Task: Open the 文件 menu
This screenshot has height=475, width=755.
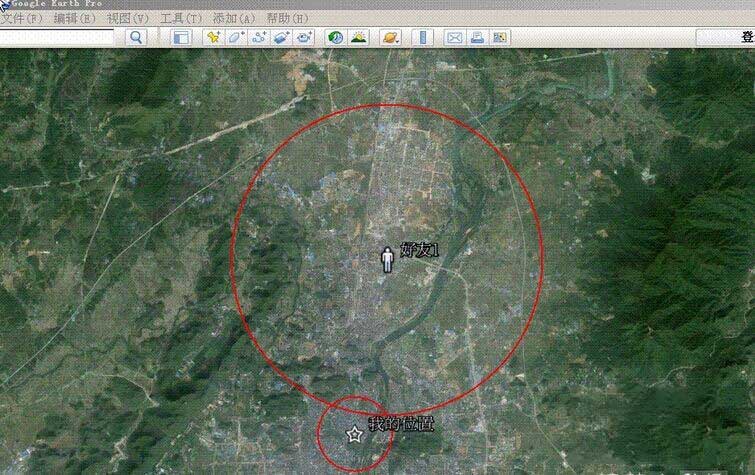Action: pos(21,18)
